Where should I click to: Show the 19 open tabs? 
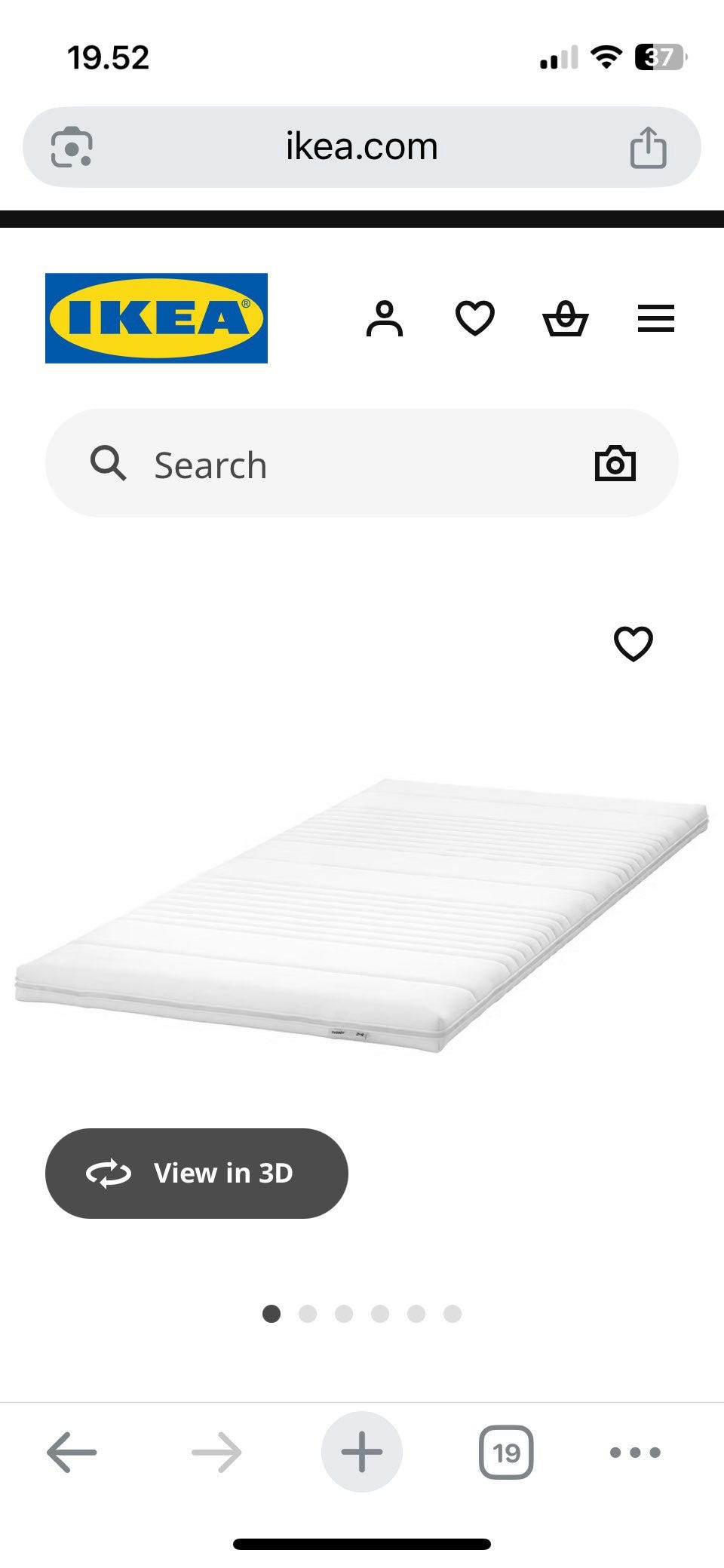pos(506,1452)
